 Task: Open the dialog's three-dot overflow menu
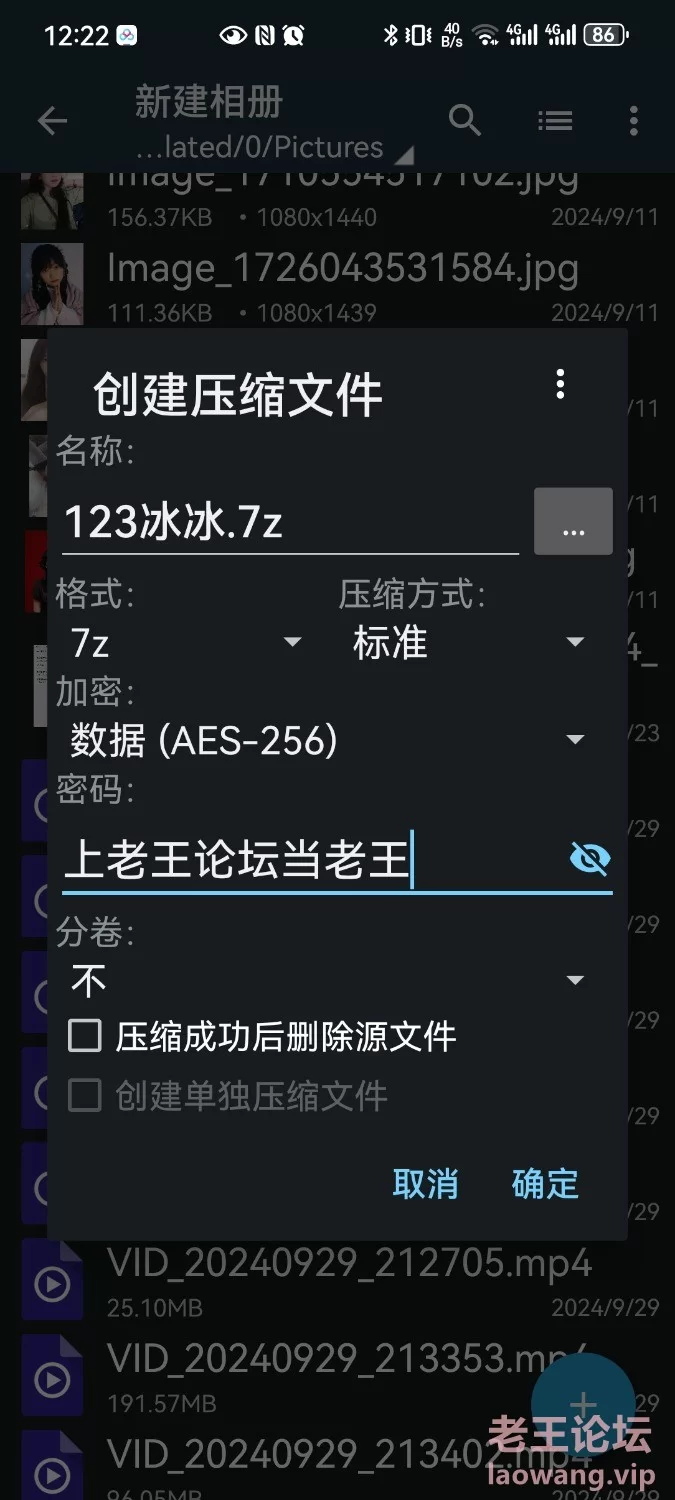(560, 384)
